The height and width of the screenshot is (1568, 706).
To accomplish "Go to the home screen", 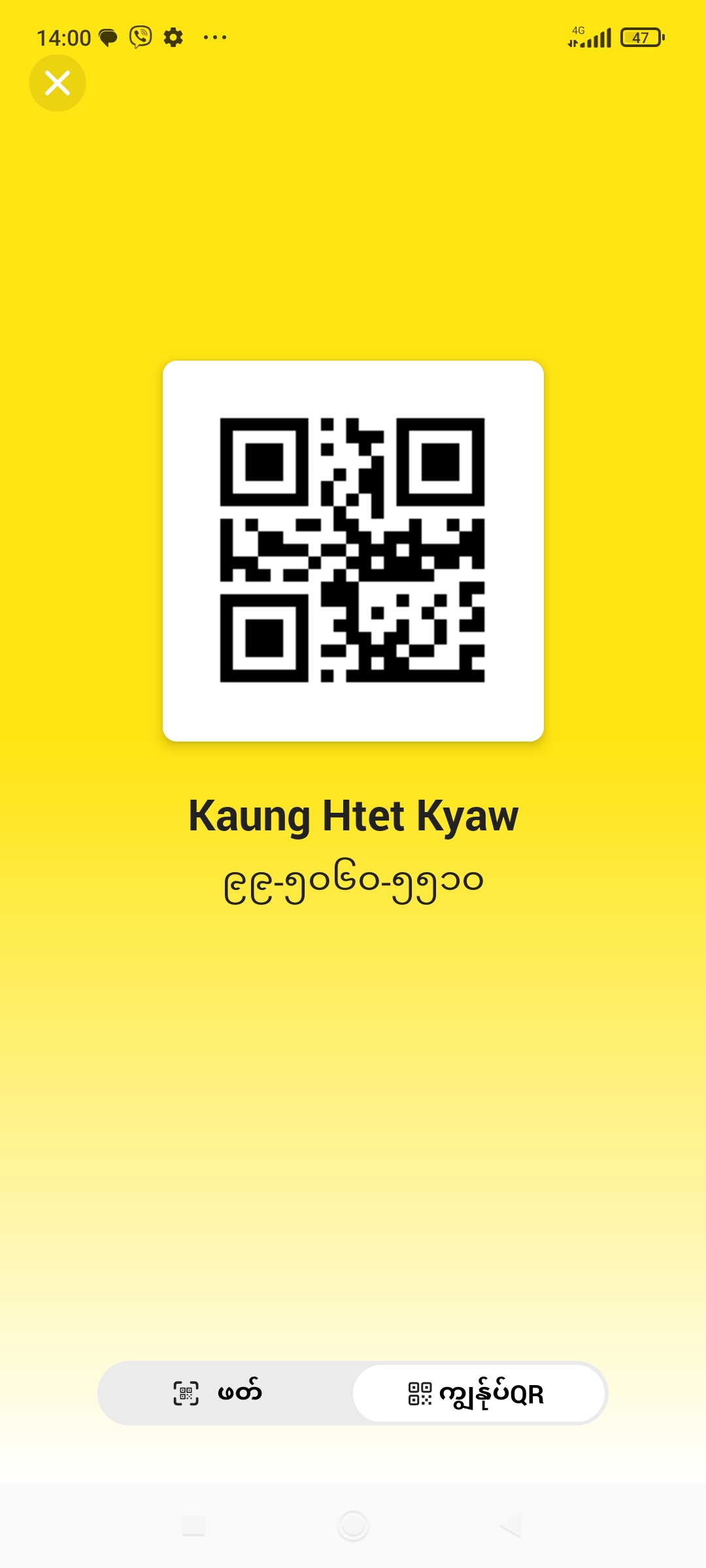I will 353,1526.
